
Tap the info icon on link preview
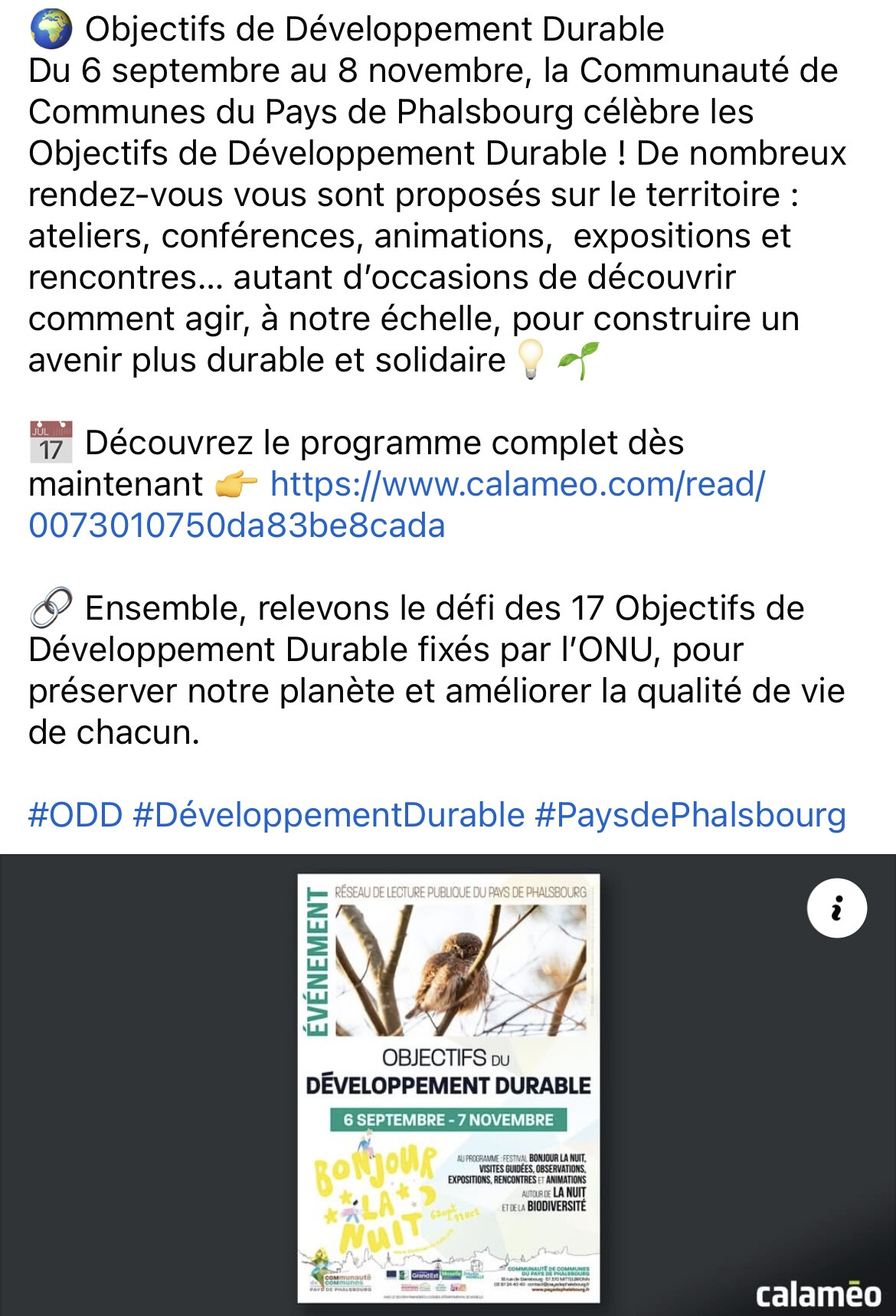[x=836, y=908]
